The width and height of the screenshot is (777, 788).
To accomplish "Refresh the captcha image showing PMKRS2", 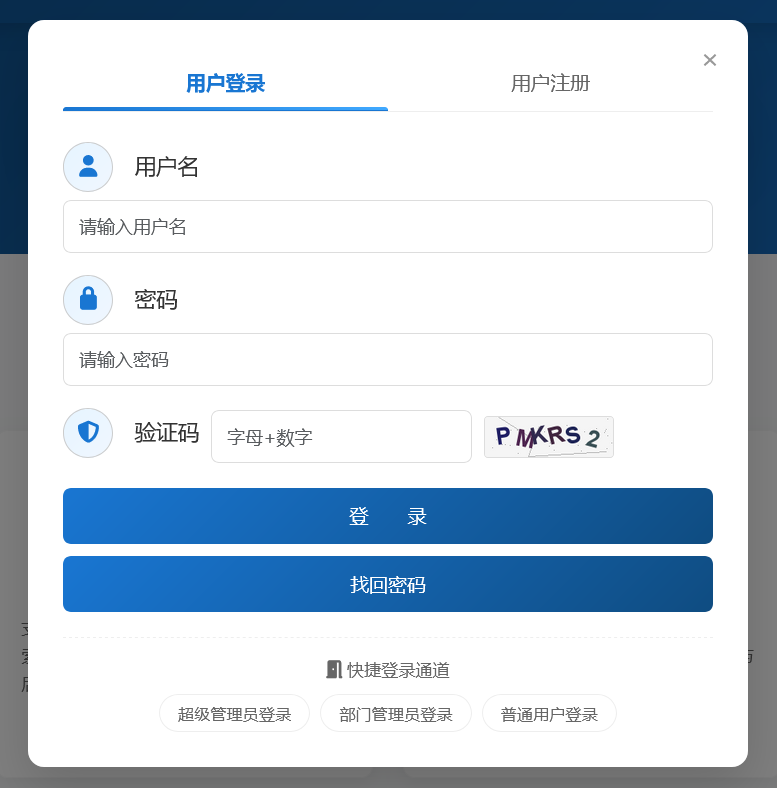I will pyautogui.click(x=548, y=436).
